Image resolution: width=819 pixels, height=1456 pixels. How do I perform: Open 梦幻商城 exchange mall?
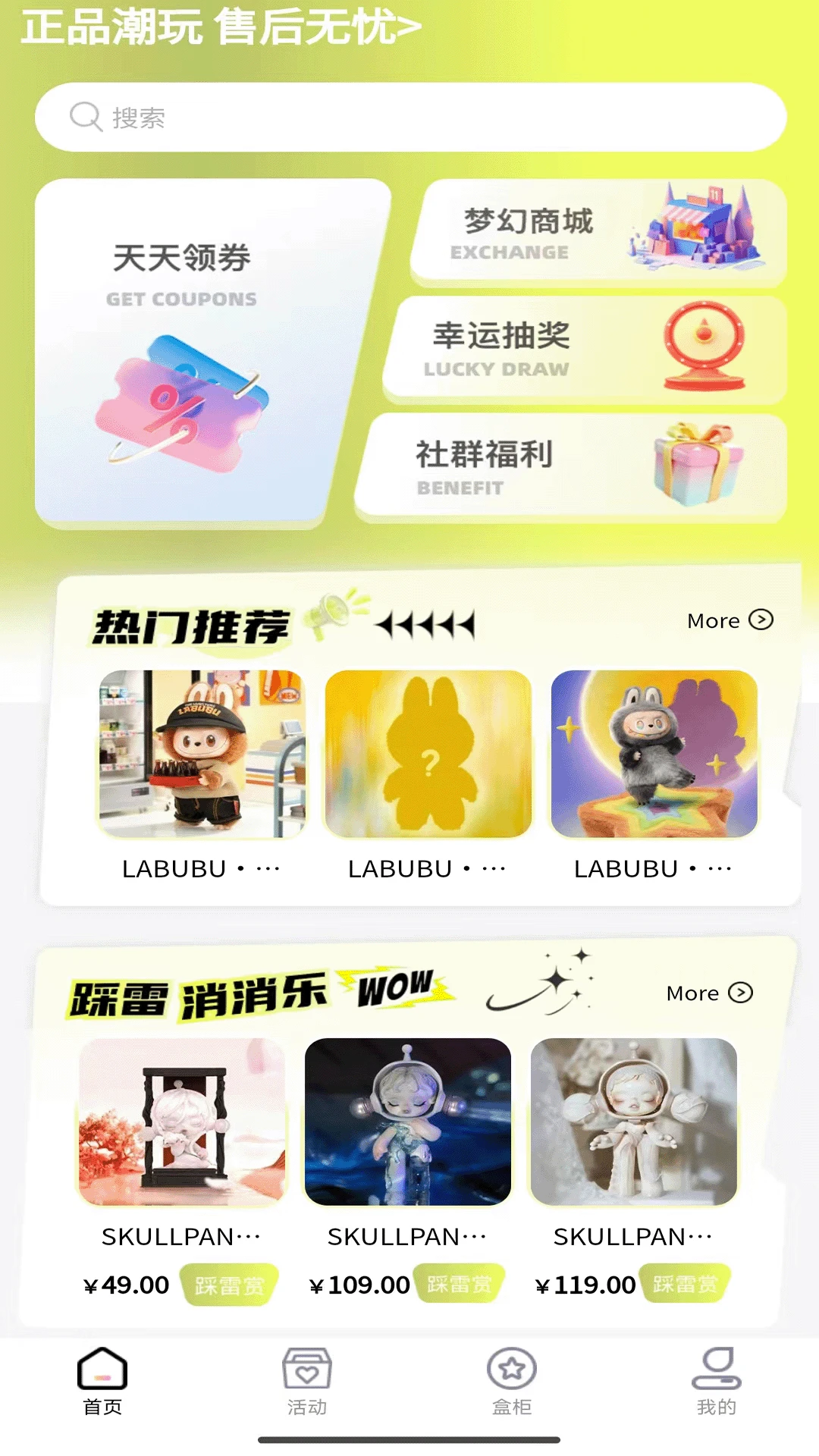tap(599, 233)
